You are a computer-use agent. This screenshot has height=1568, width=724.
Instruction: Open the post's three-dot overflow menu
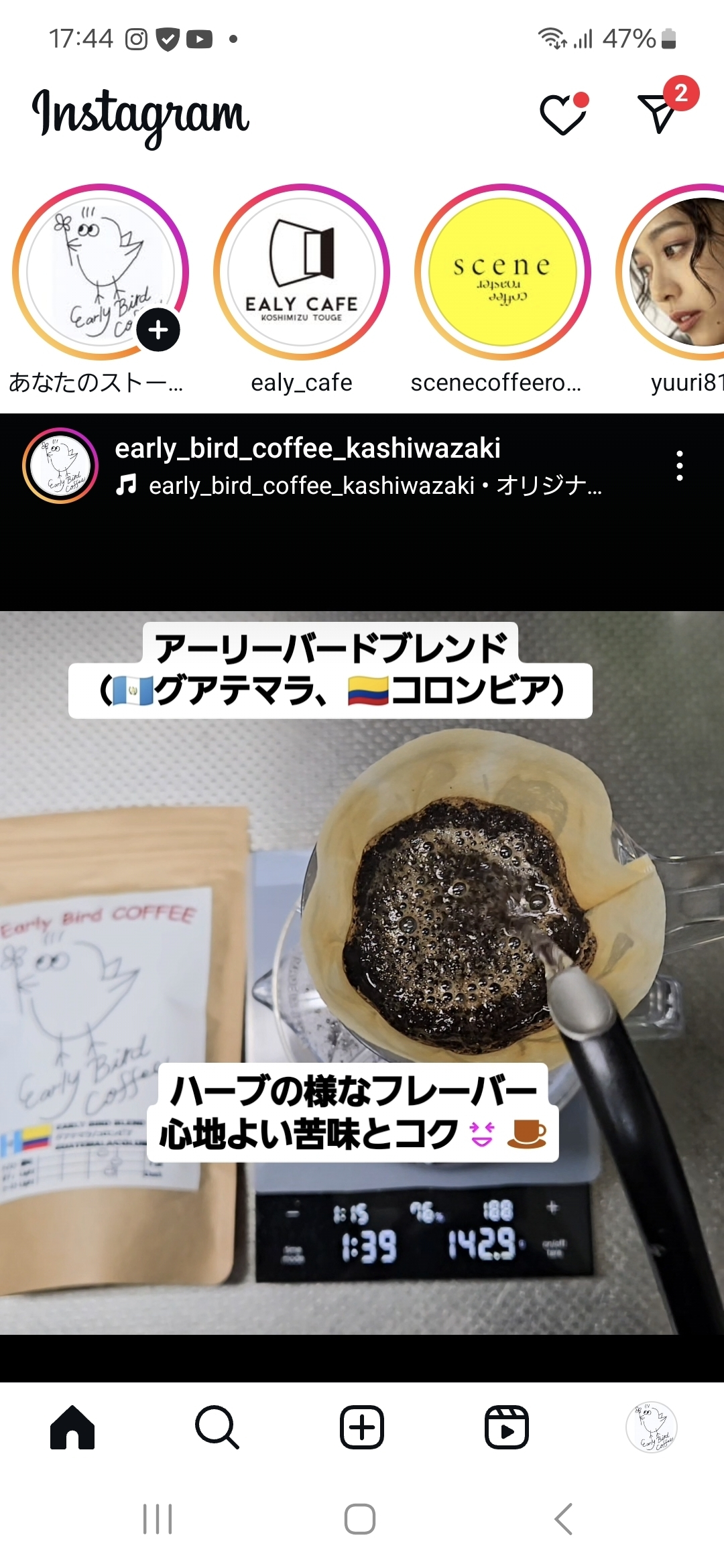pyautogui.click(x=680, y=465)
